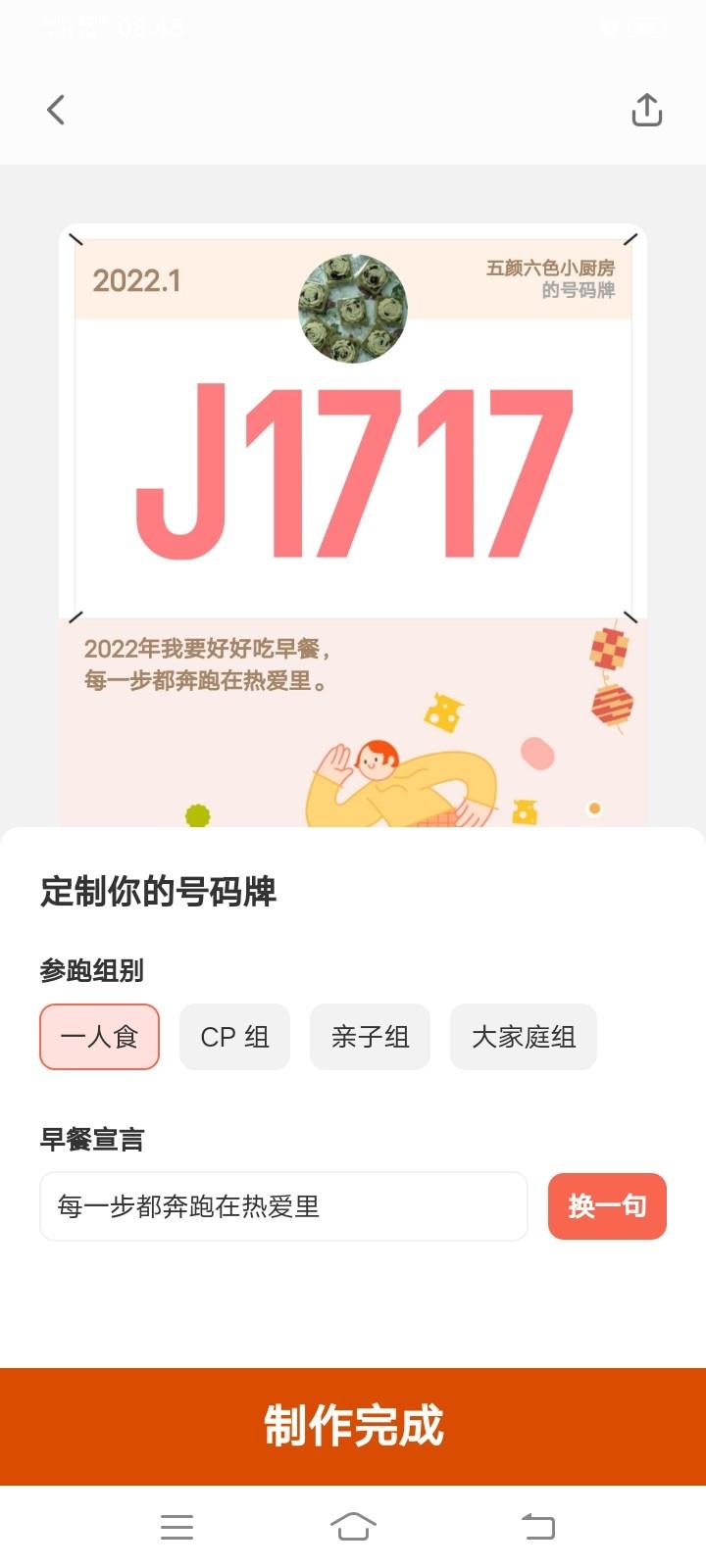Screen dimensions: 706x1568
Task: Choose the CP 组 group
Action: pyautogui.click(x=234, y=1037)
